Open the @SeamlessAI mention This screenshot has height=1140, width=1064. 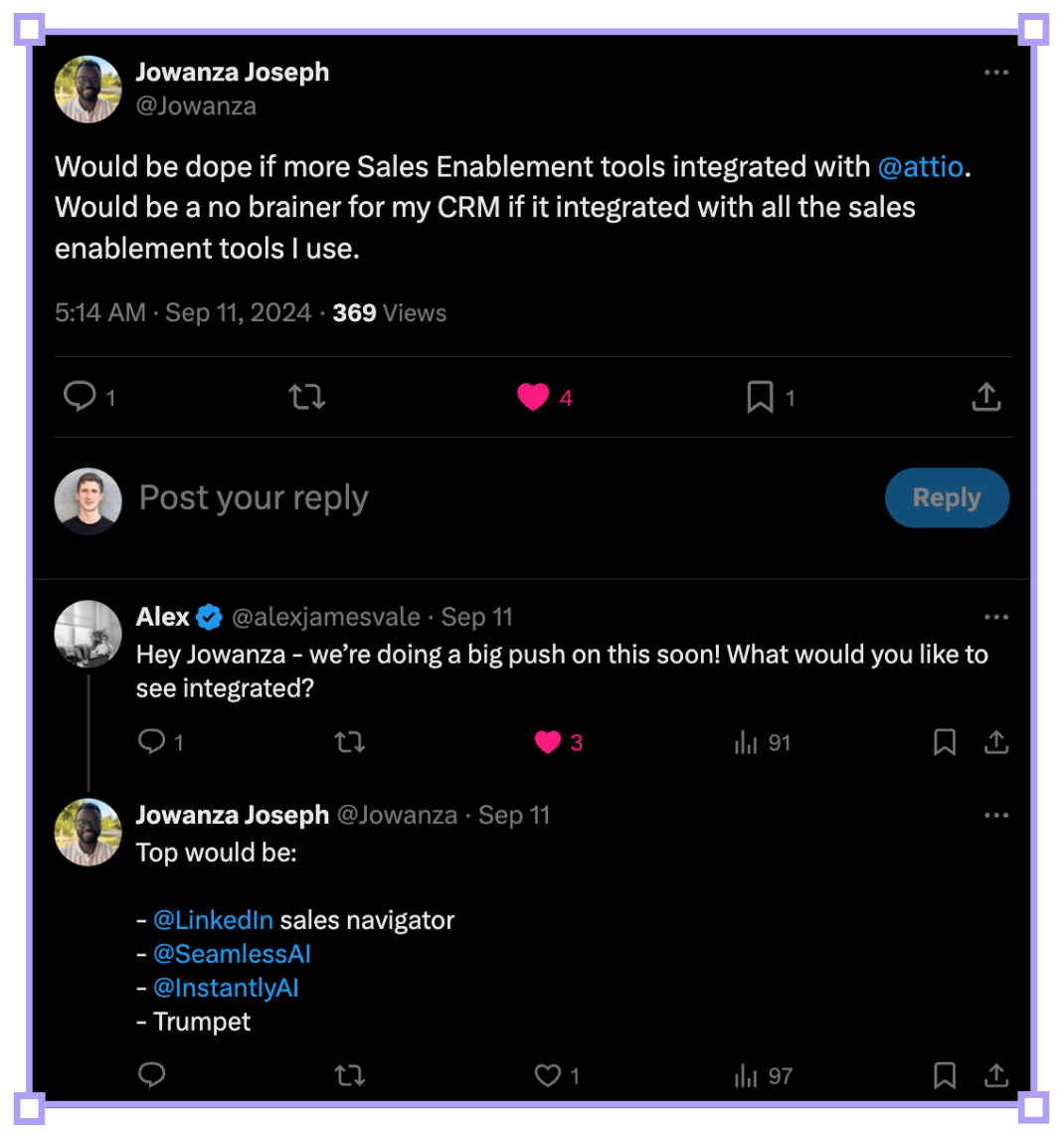[232, 954]
